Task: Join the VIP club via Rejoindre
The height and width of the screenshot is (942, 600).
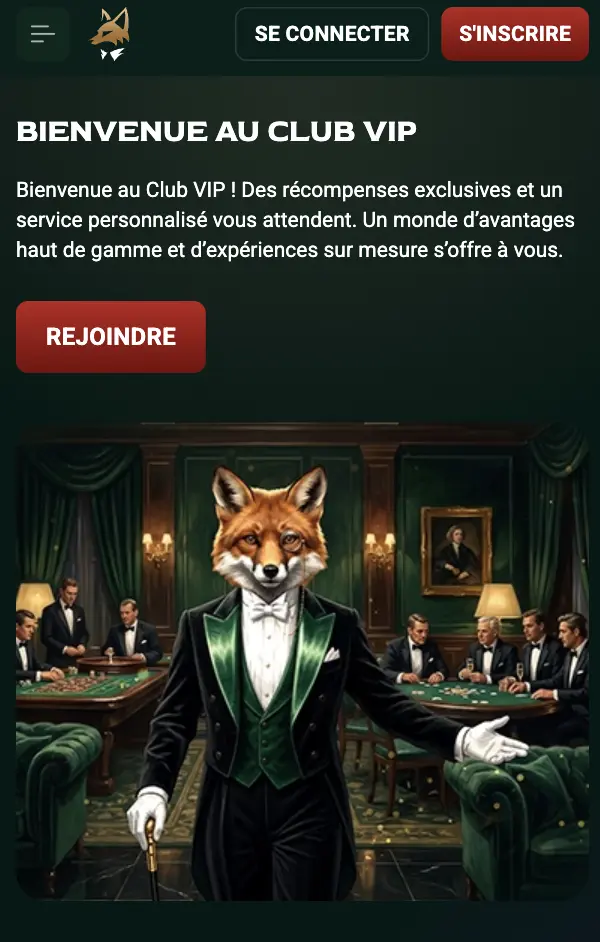Action: [111, 337]
